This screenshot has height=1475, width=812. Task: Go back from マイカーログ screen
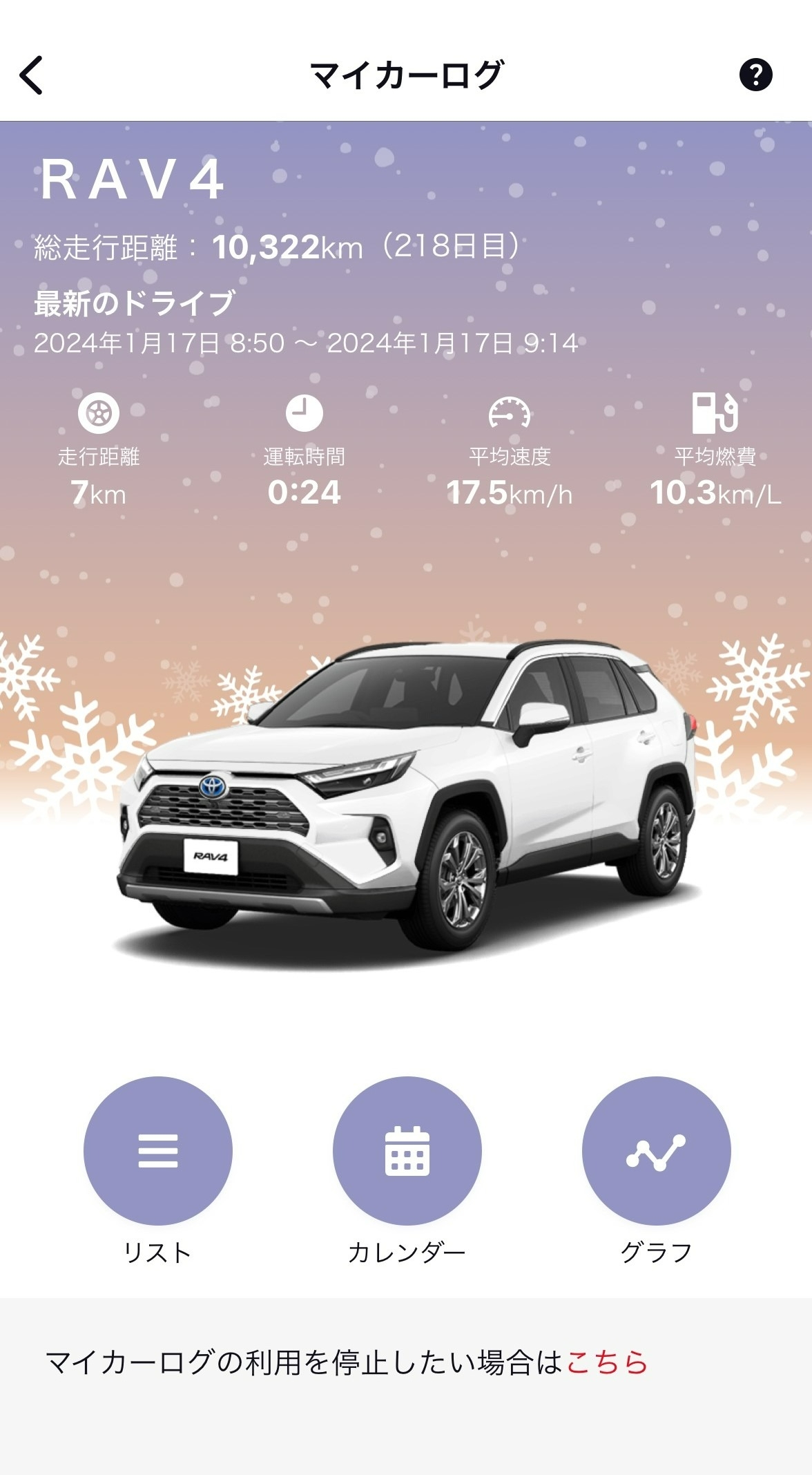(32, 75)
